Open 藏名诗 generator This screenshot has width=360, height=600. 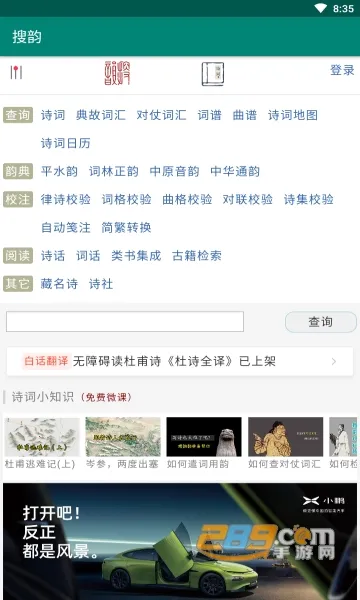[59, 284]
